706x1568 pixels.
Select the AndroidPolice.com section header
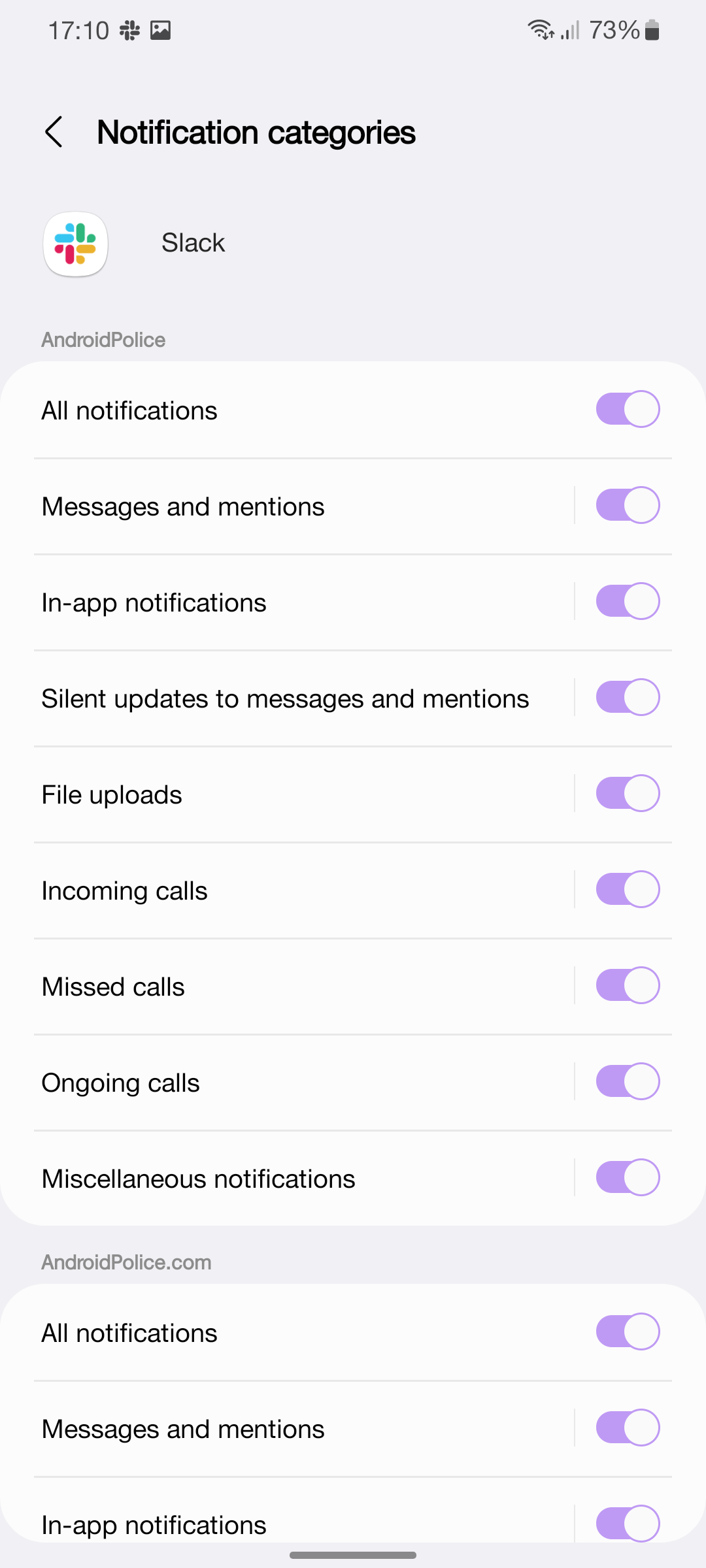pos(126,1261)
